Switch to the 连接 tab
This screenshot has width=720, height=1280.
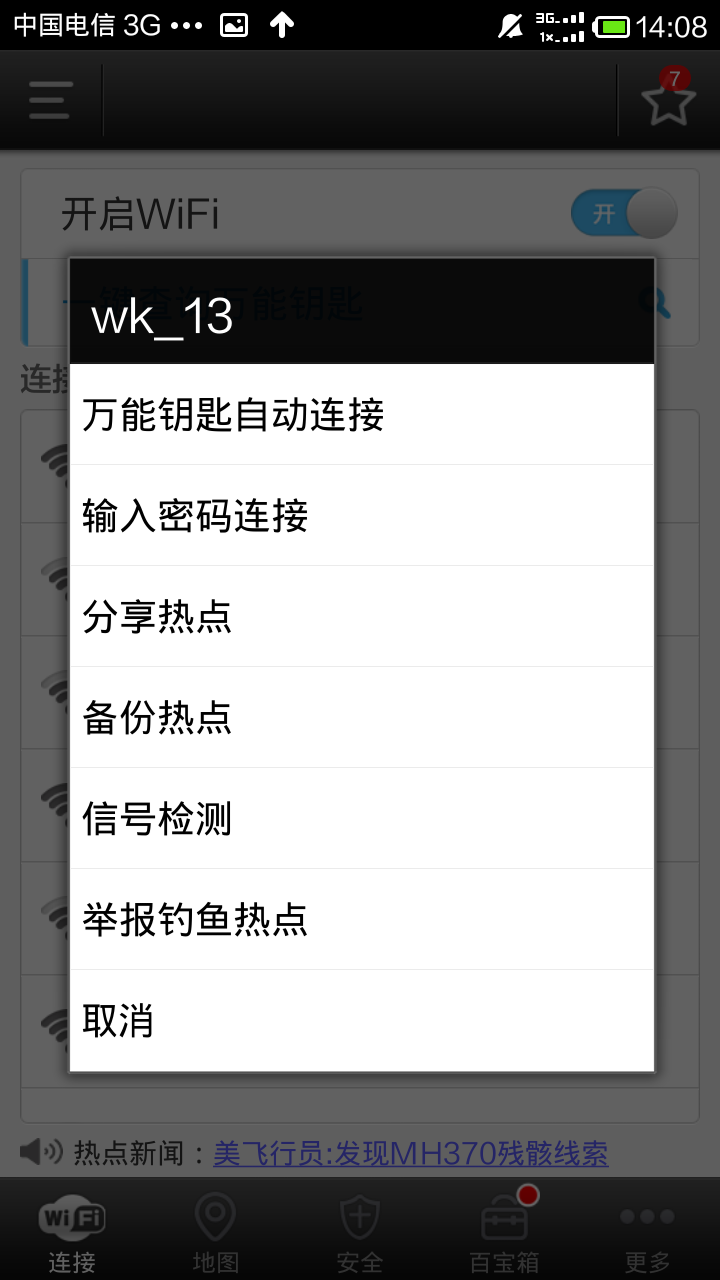pos(72,1232)
